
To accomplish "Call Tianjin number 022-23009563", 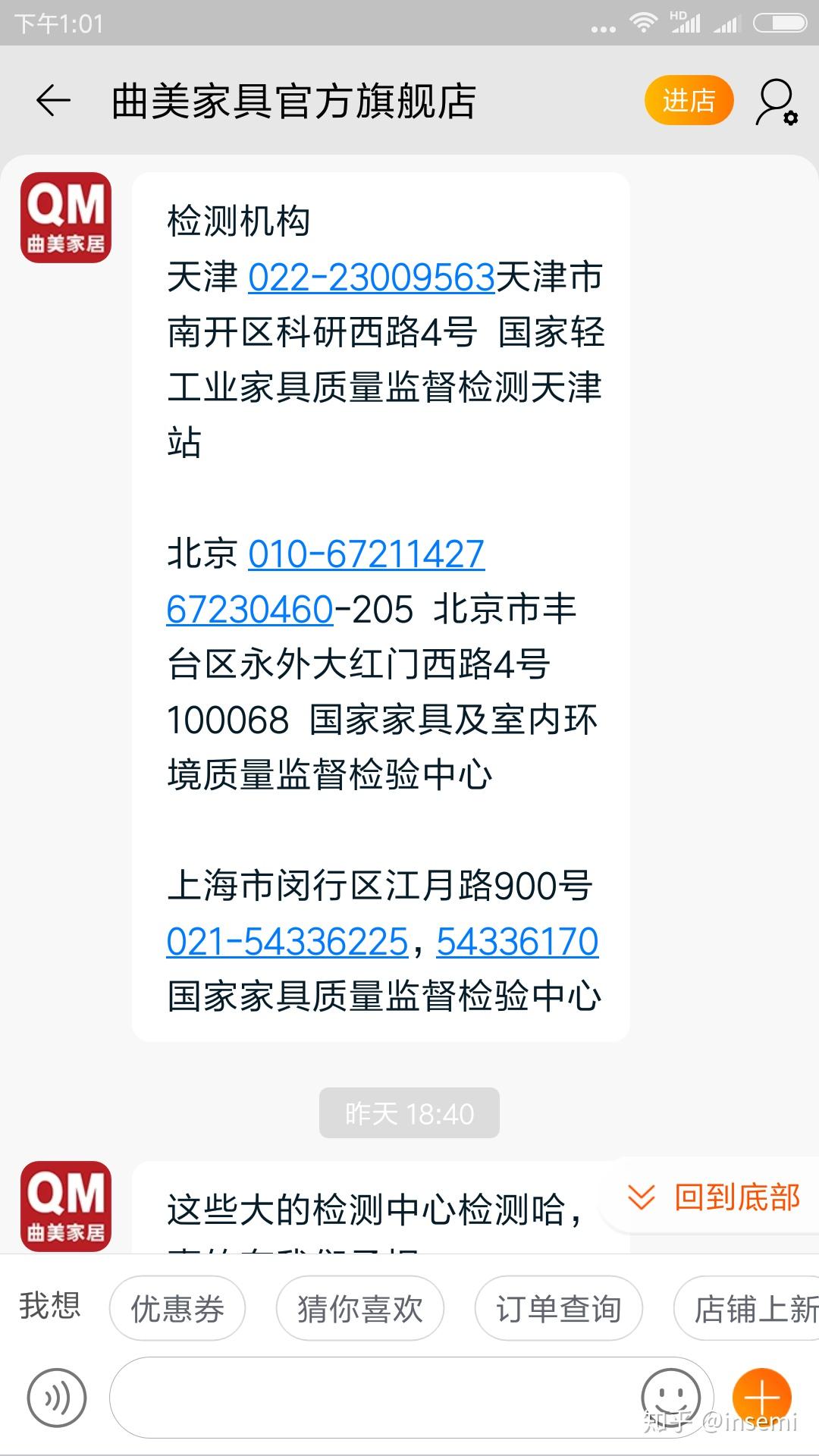I will [x=372, y=277].
